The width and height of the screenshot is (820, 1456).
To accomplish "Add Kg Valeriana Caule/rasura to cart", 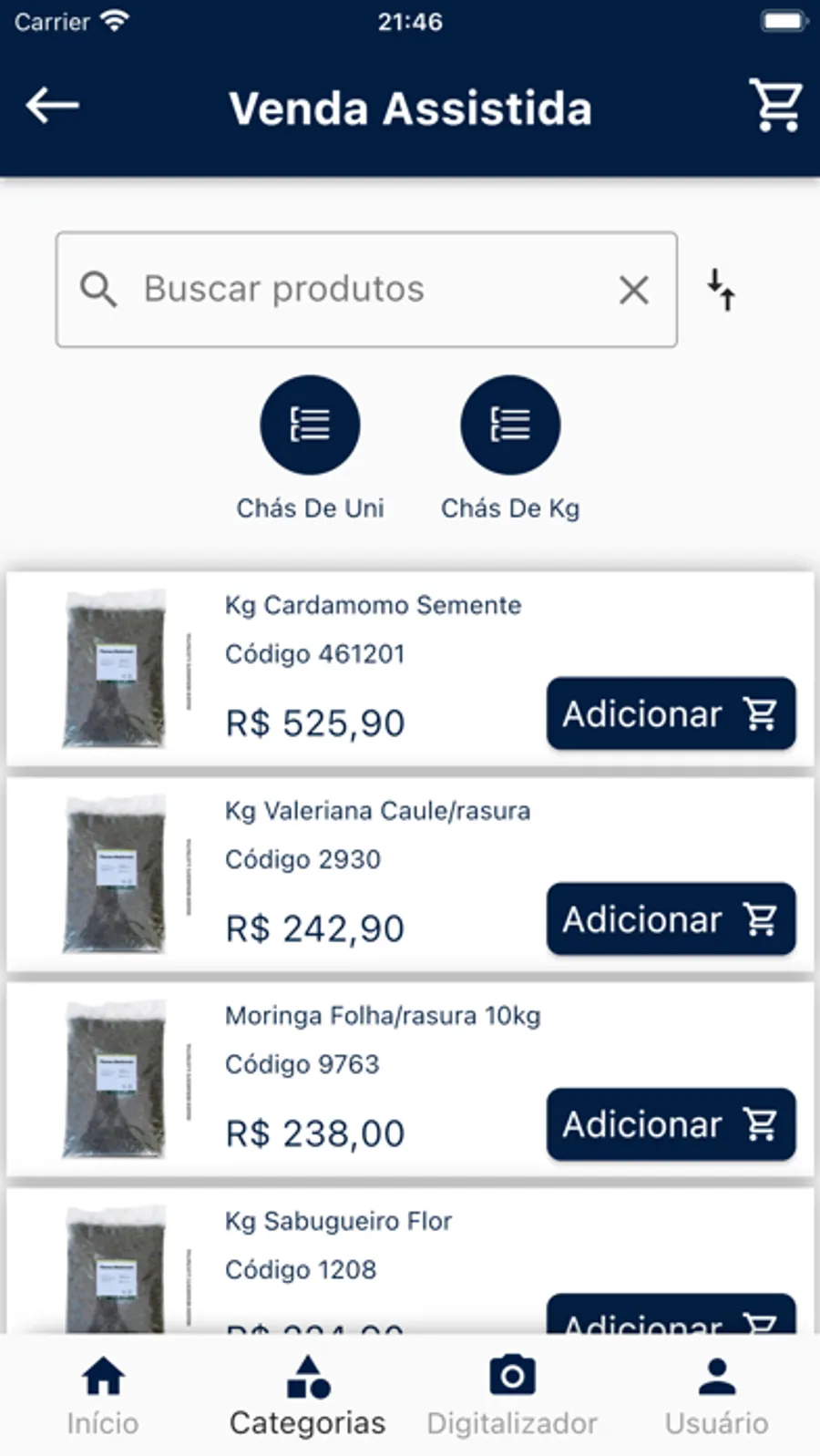I will point(671,919).
